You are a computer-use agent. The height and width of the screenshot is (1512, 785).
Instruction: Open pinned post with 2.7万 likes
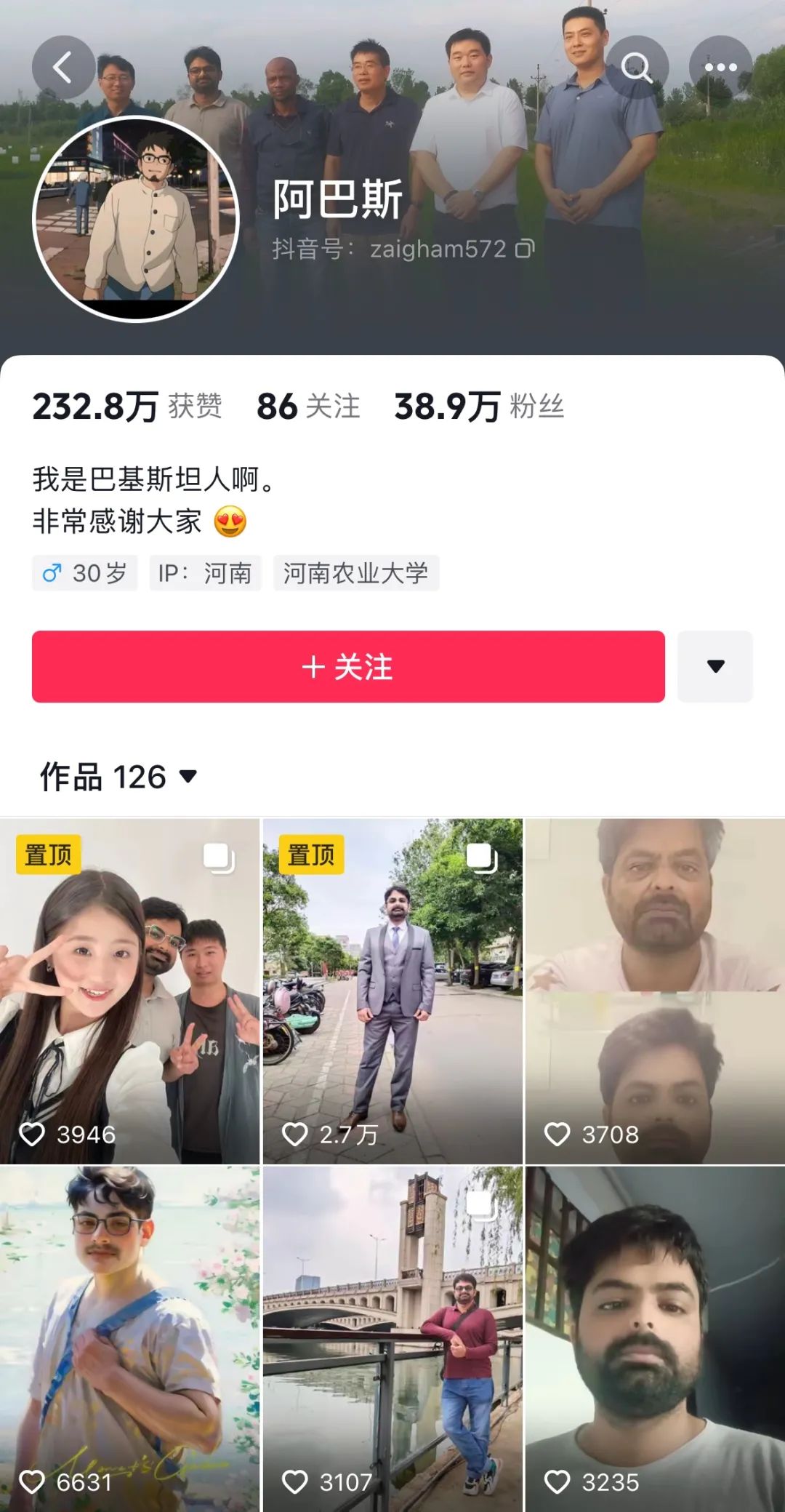click(392, 991)
